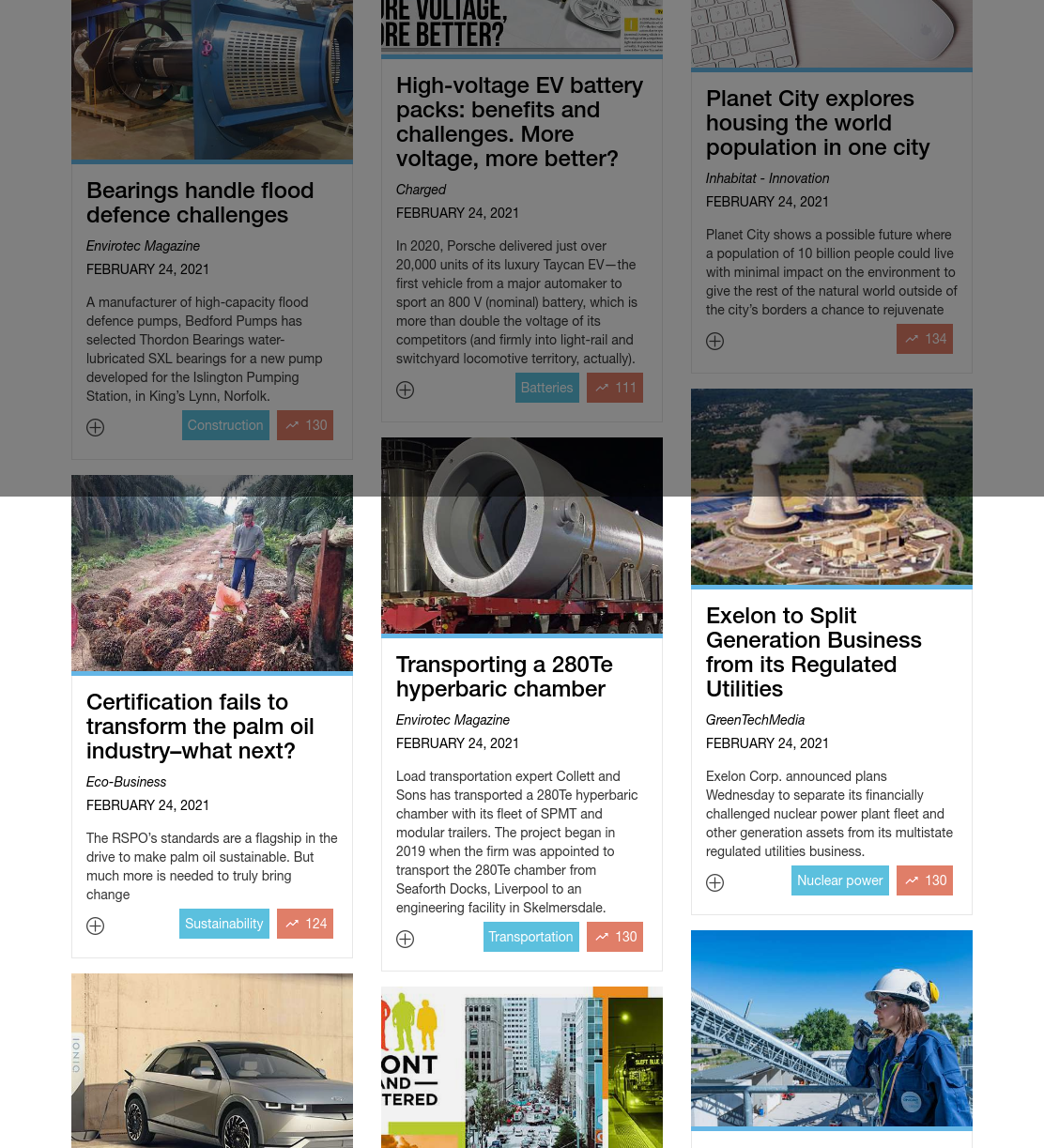Screen dimensions: 1044x1148
Task: Open trending count 134 on Planet City
Action: pyautogui.click(x=925, y=339)
